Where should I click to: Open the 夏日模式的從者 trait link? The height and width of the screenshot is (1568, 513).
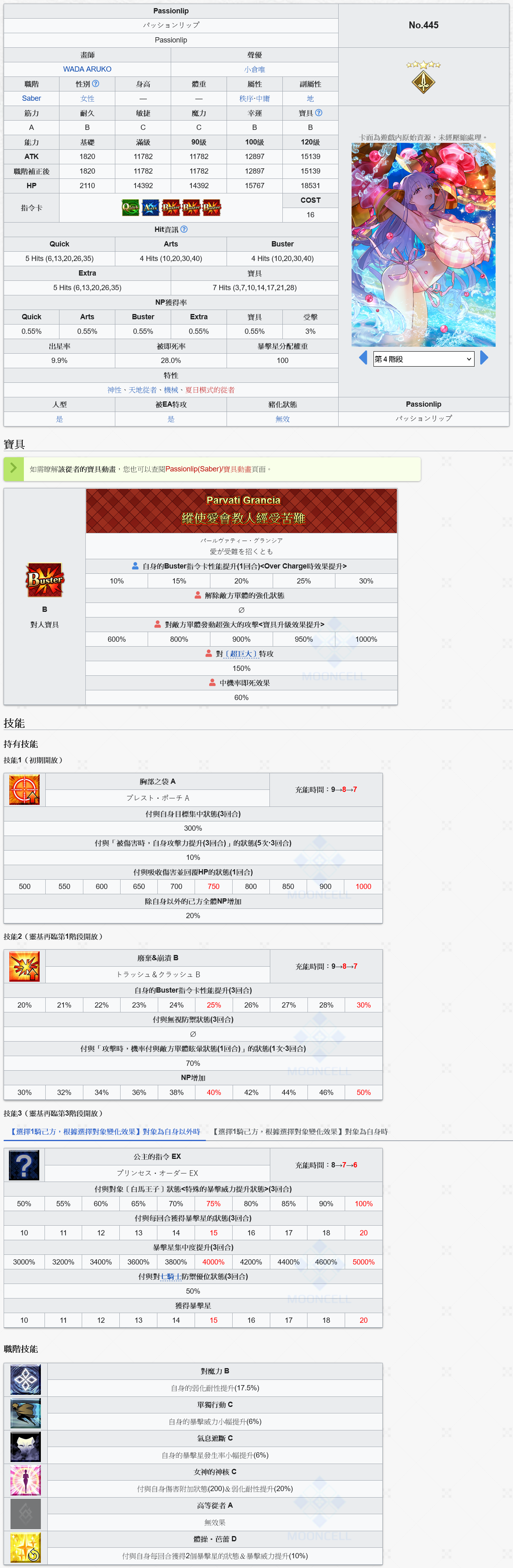pos(209,390)
